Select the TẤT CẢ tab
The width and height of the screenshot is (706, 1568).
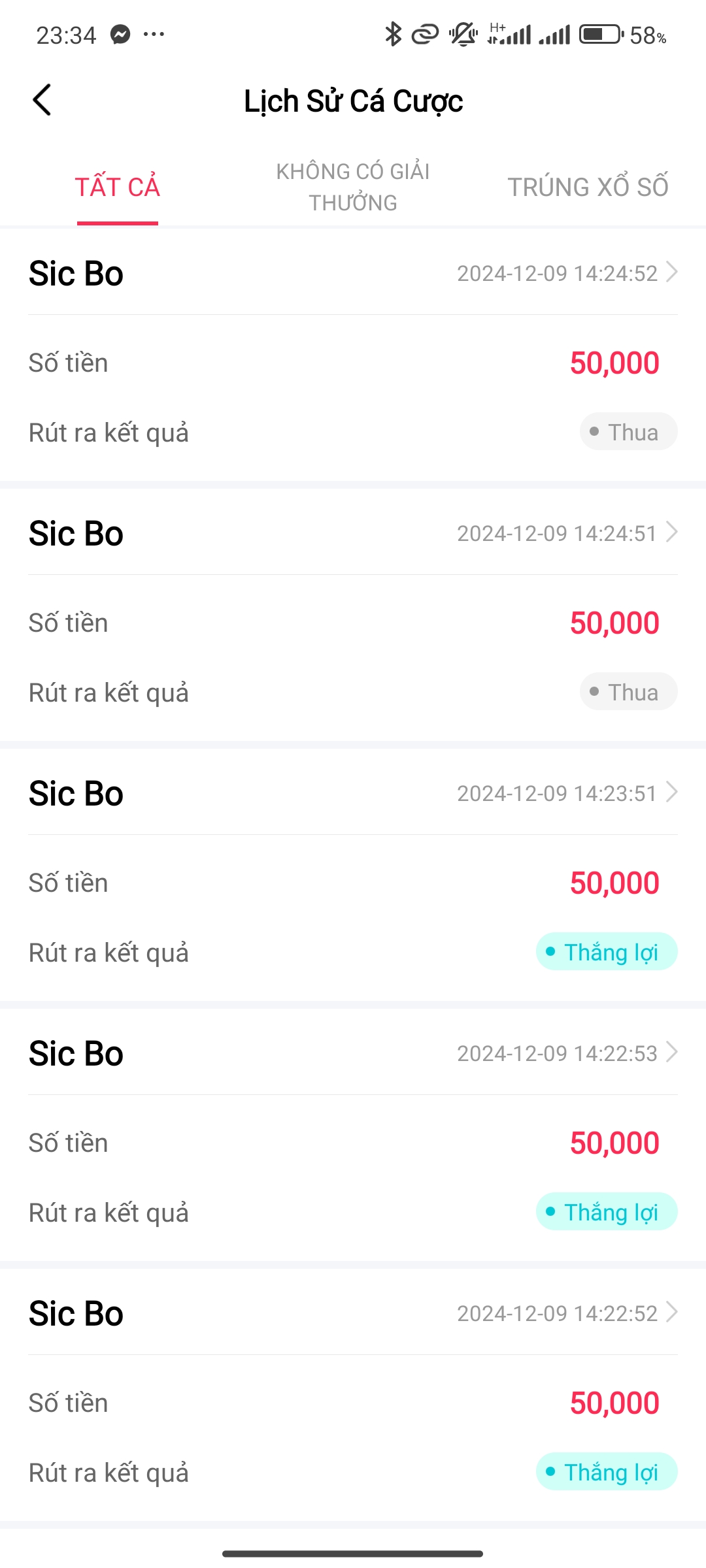(x=118, y=188)
